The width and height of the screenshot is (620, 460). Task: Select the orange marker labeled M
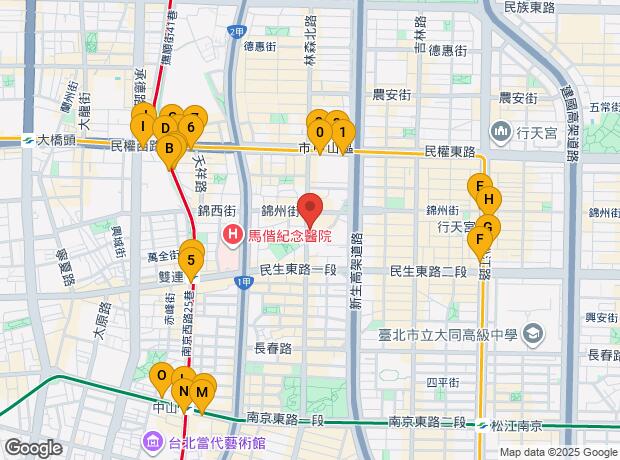pyautogui.click(x=203, y=392)
